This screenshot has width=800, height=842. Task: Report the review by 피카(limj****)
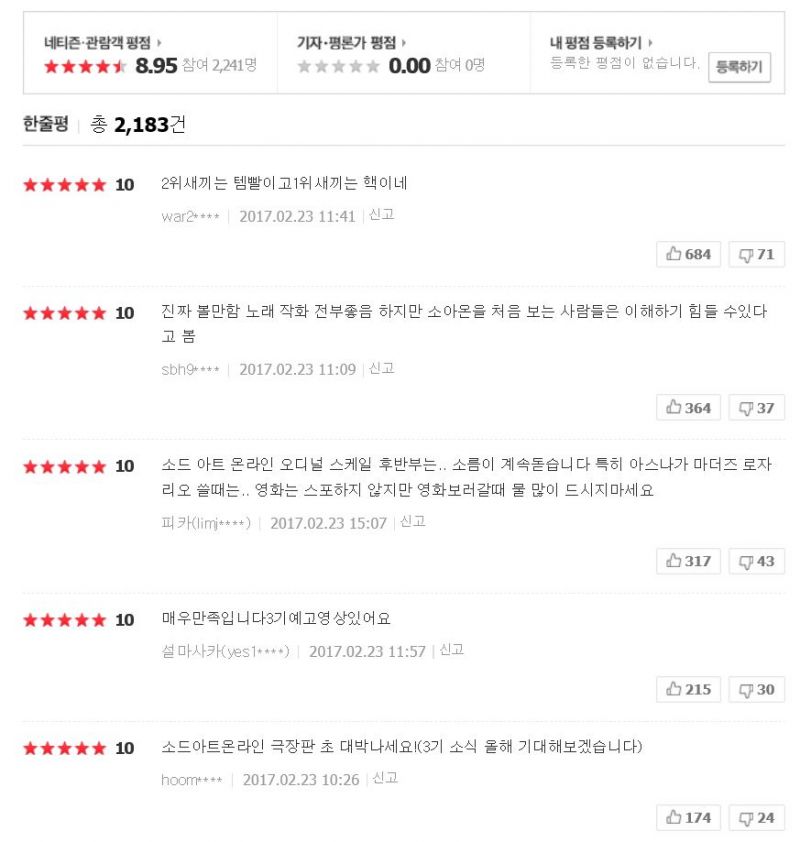413,522
